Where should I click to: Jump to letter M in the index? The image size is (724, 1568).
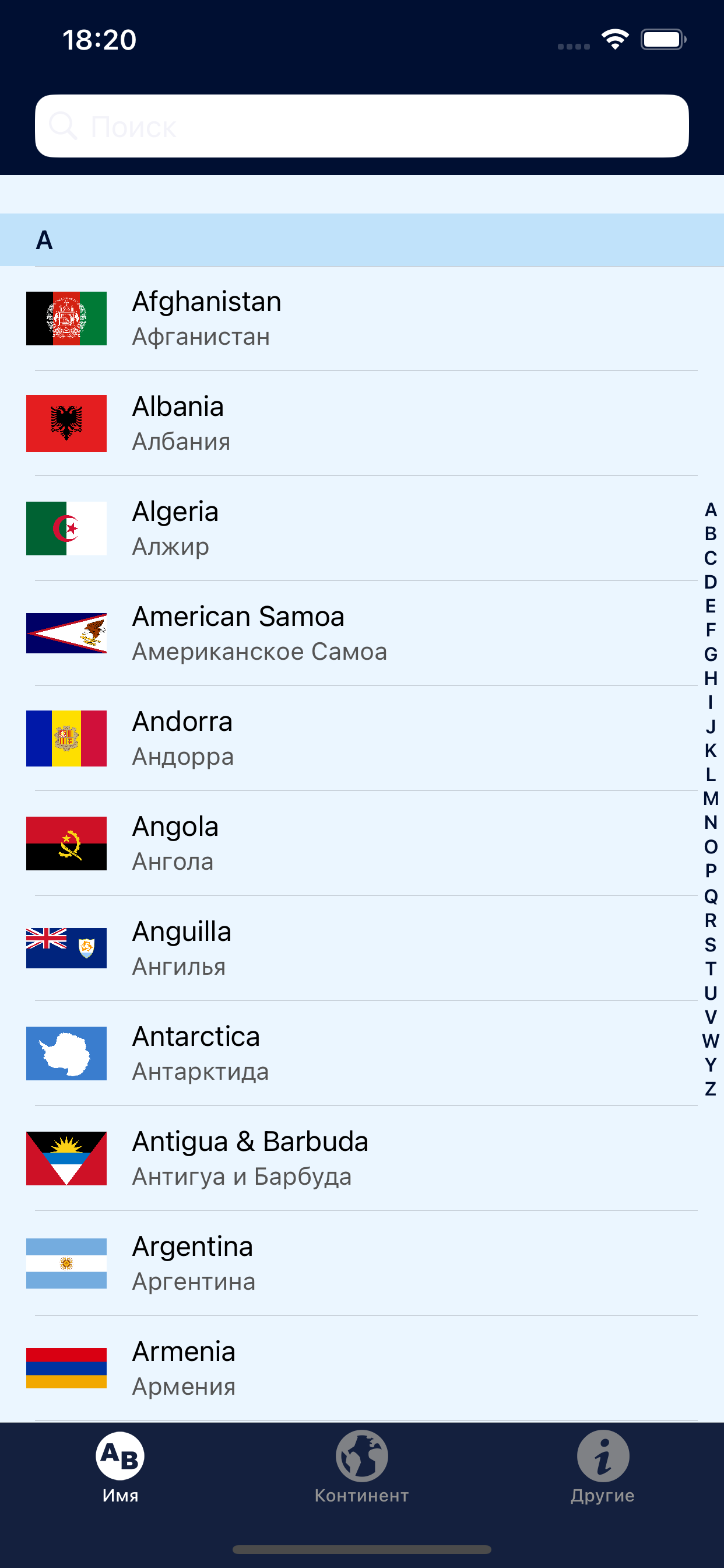(711, 799)
